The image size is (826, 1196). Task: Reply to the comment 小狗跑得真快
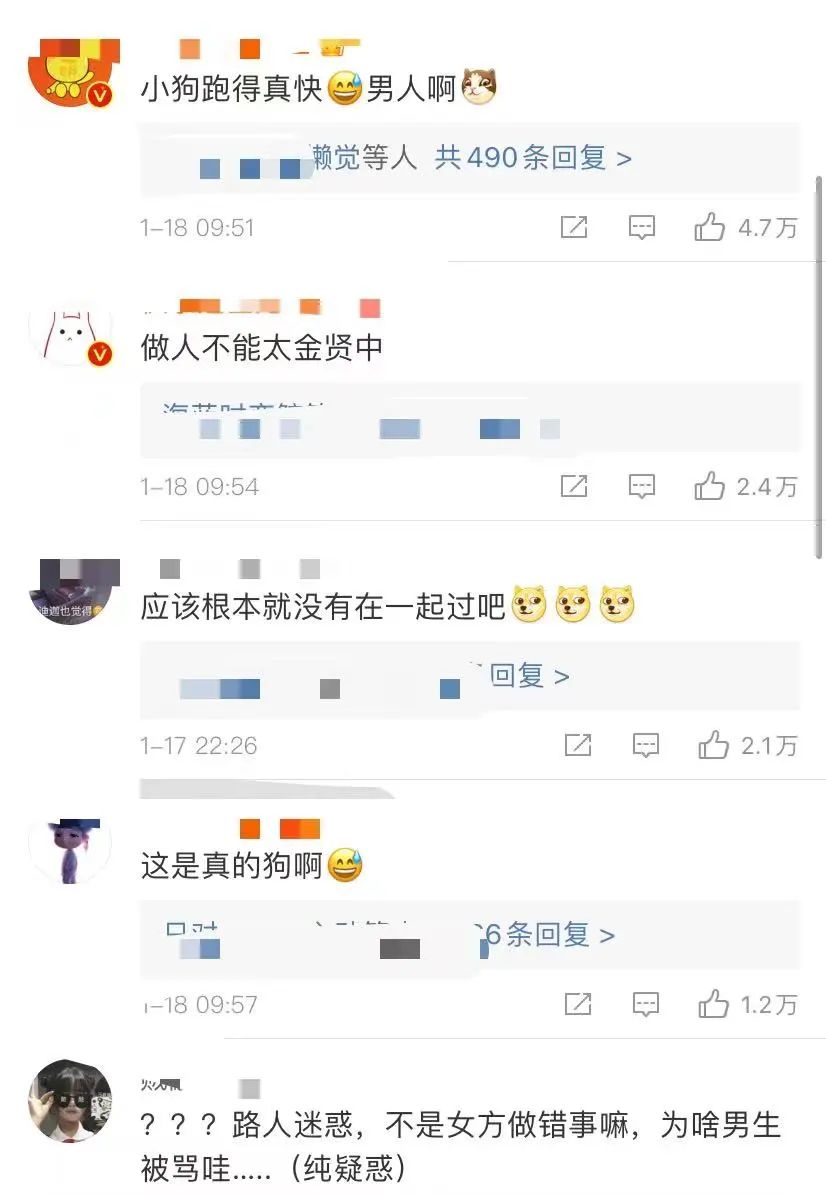[641, 228]
